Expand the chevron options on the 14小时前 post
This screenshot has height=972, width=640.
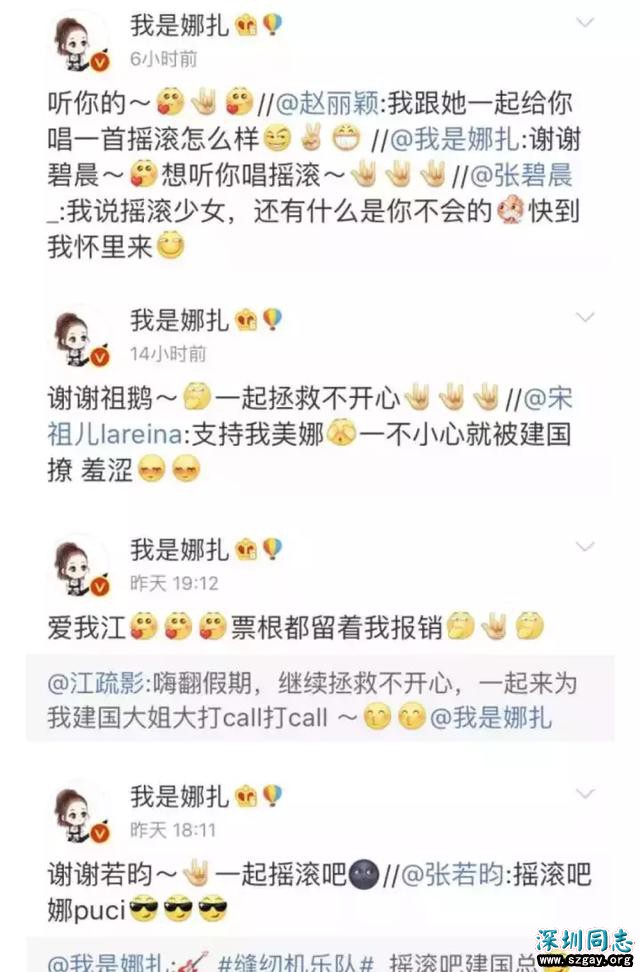pyautogui.click(x=585, y=317)
